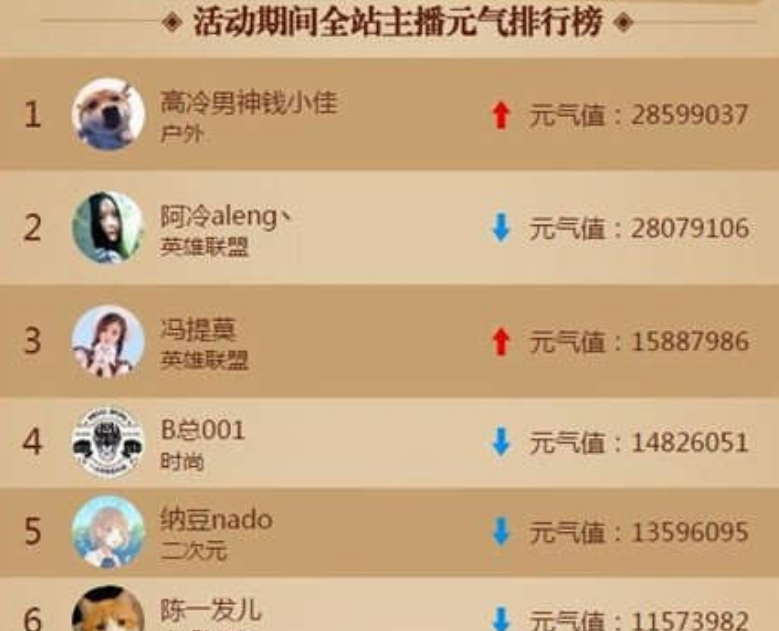779x631 pixels.
Task: Tap the 陈一发儿 ranking row
Action: (x=210, y=609)
